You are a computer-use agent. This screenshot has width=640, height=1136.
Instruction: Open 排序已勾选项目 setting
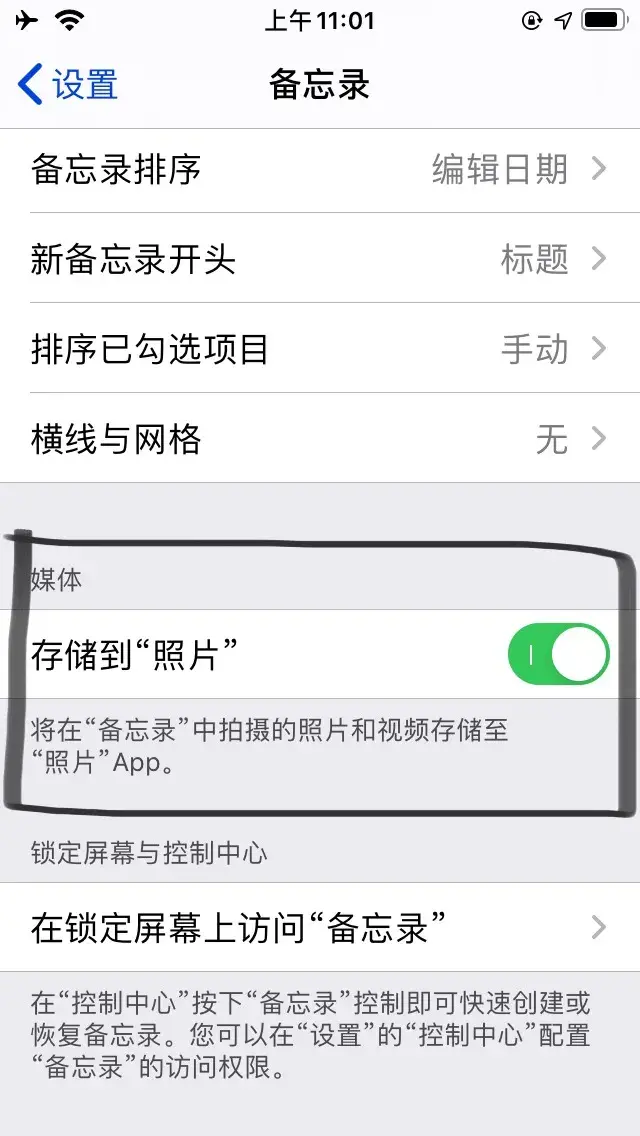[320, 348]
